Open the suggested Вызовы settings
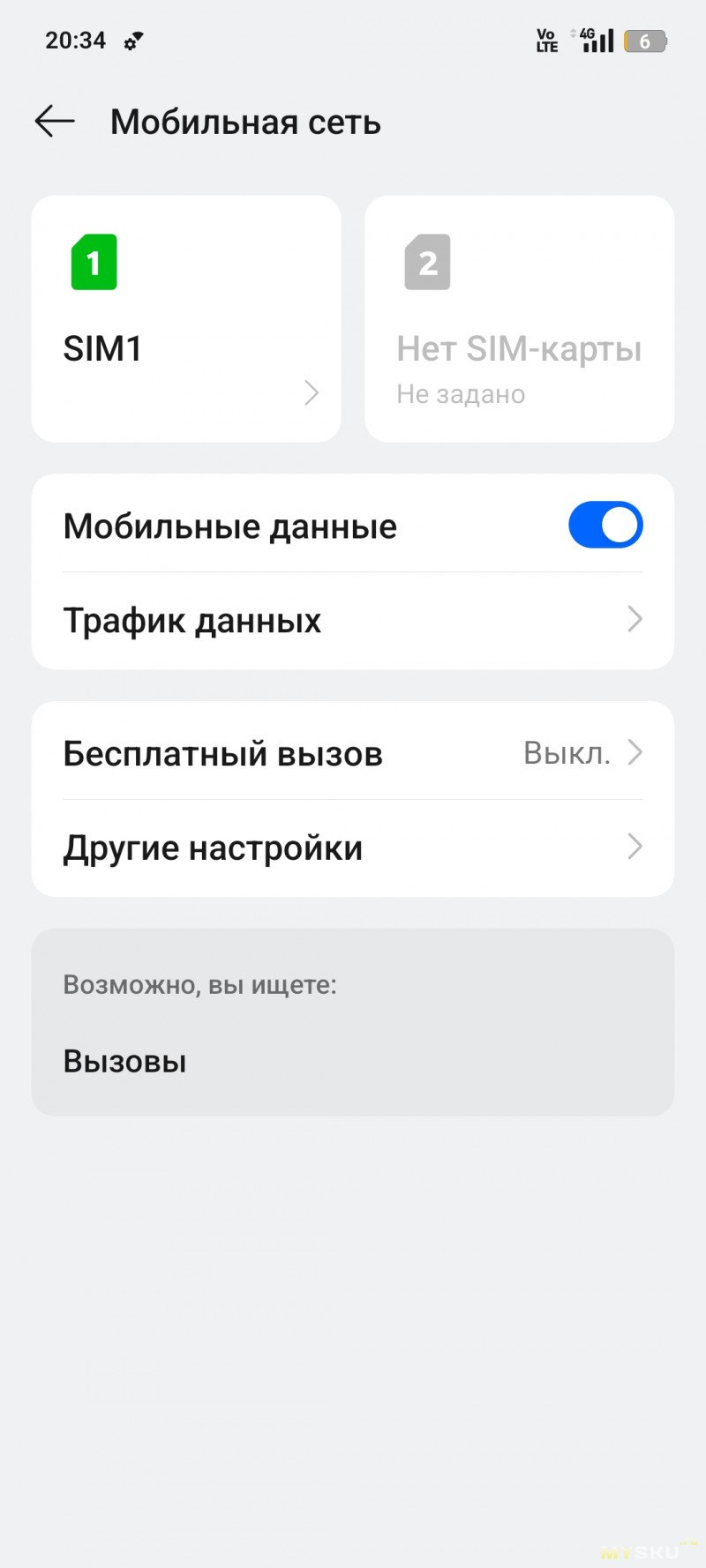The width and height of the screenshot is (706, 1568). (x=125, y=1061)
